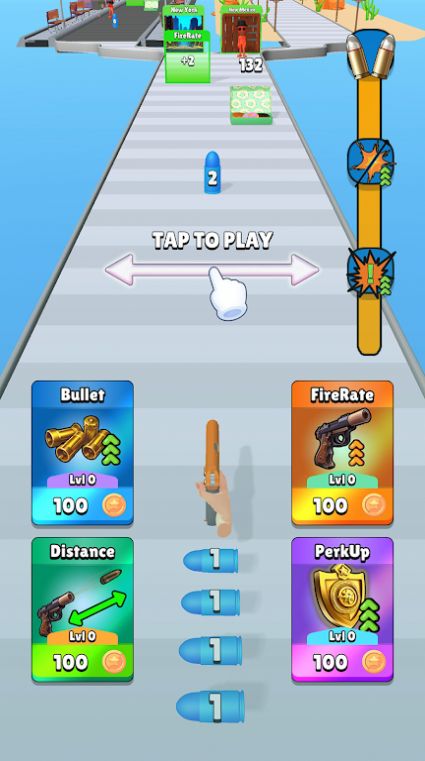Select the PerkUp upgrade card
Viewport: 425px width, 761px height.
(343, 610)
